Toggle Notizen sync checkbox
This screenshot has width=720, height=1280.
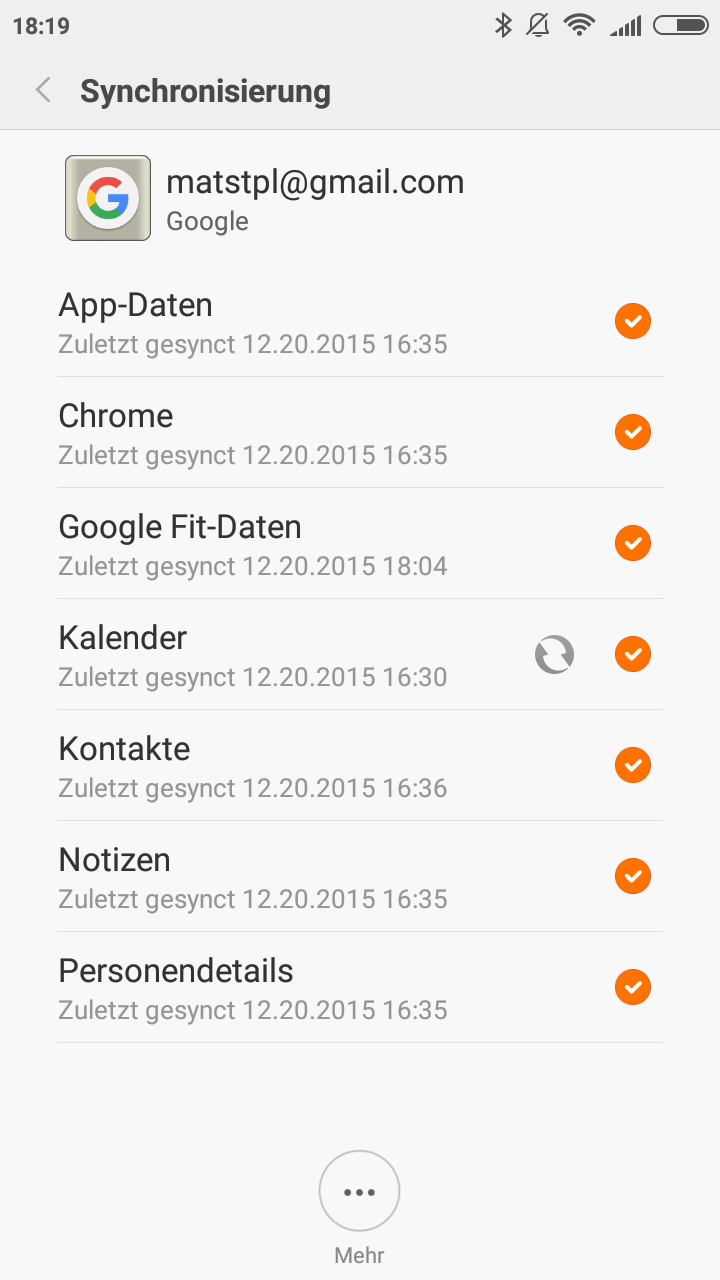(632, 877)
